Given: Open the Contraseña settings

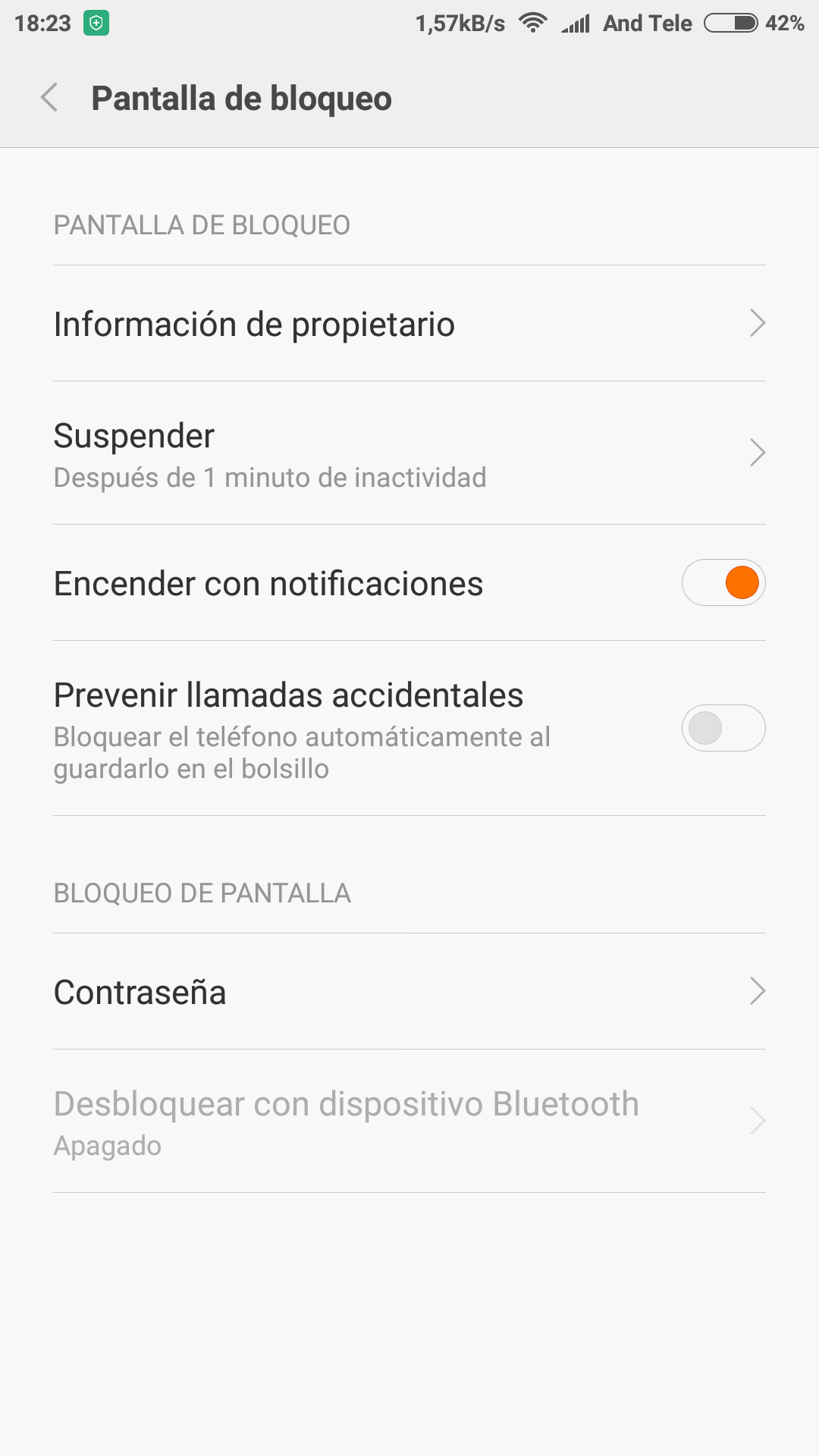Looking at the screenshot, I should coord(409,992).
